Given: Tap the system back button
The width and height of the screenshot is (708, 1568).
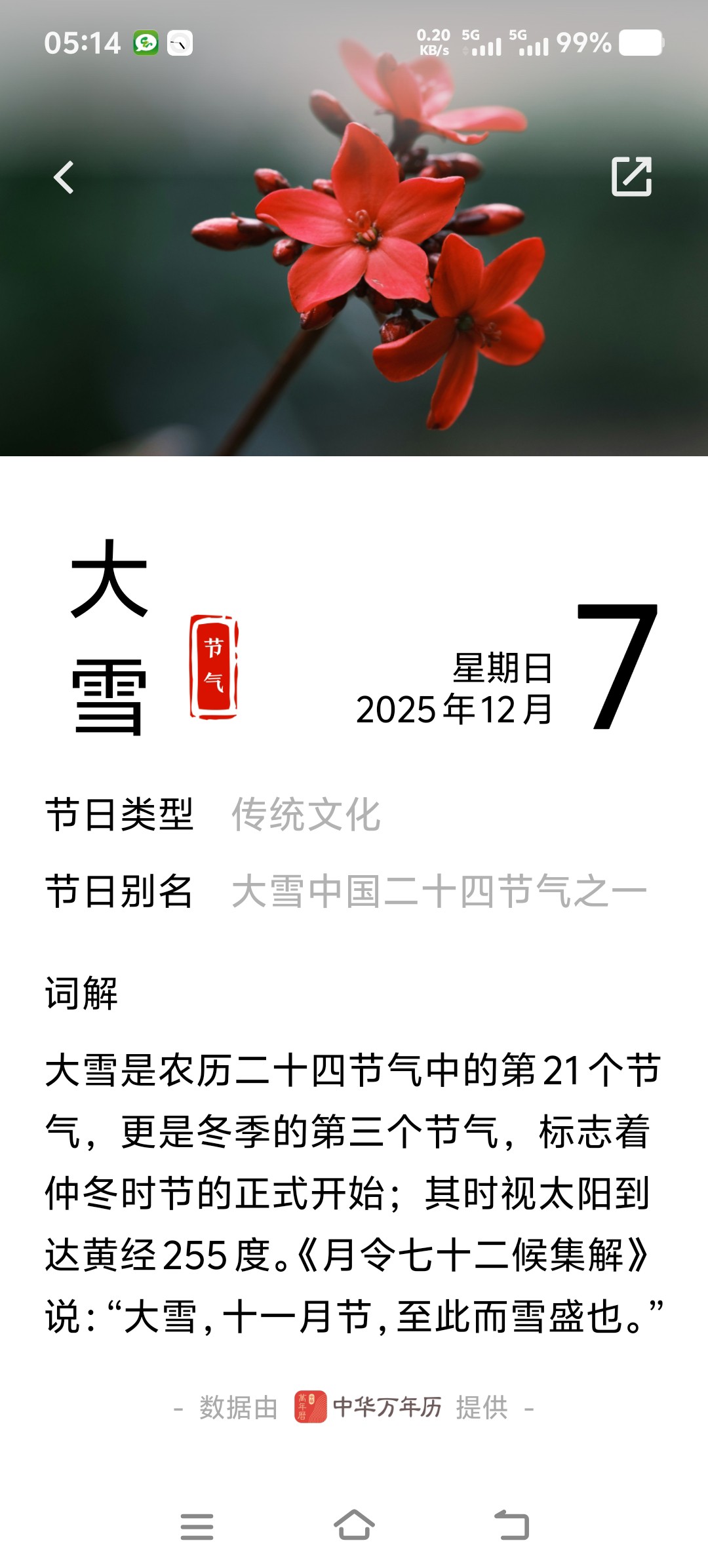Looking at the screenshot, I should (x=512, y=1525).
